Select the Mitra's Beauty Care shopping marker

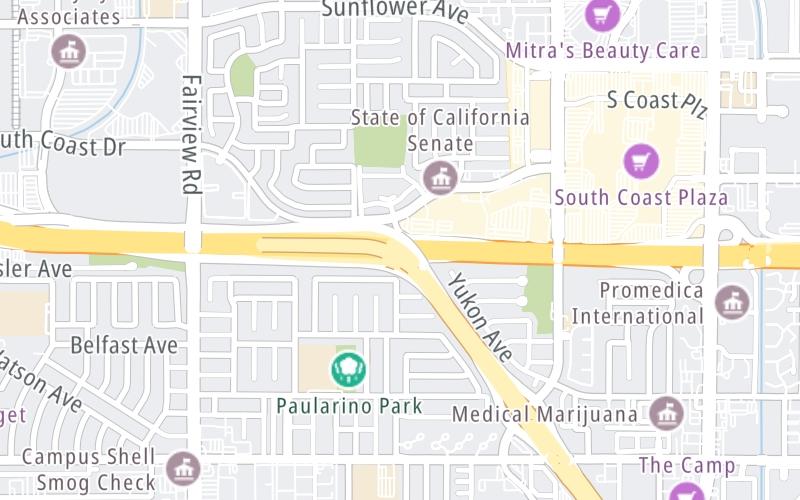(x=602, y=15)
